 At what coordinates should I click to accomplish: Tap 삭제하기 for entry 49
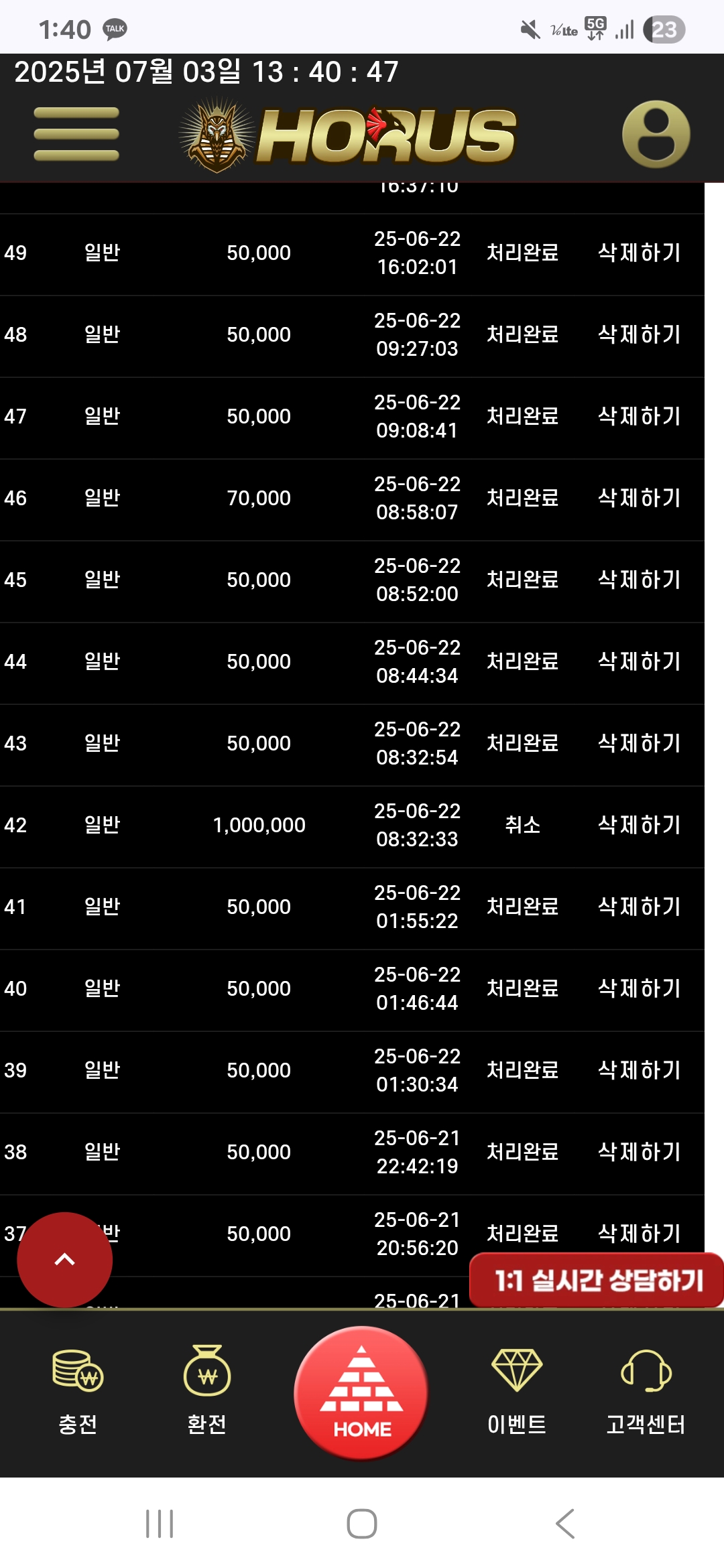pos(639,253)
